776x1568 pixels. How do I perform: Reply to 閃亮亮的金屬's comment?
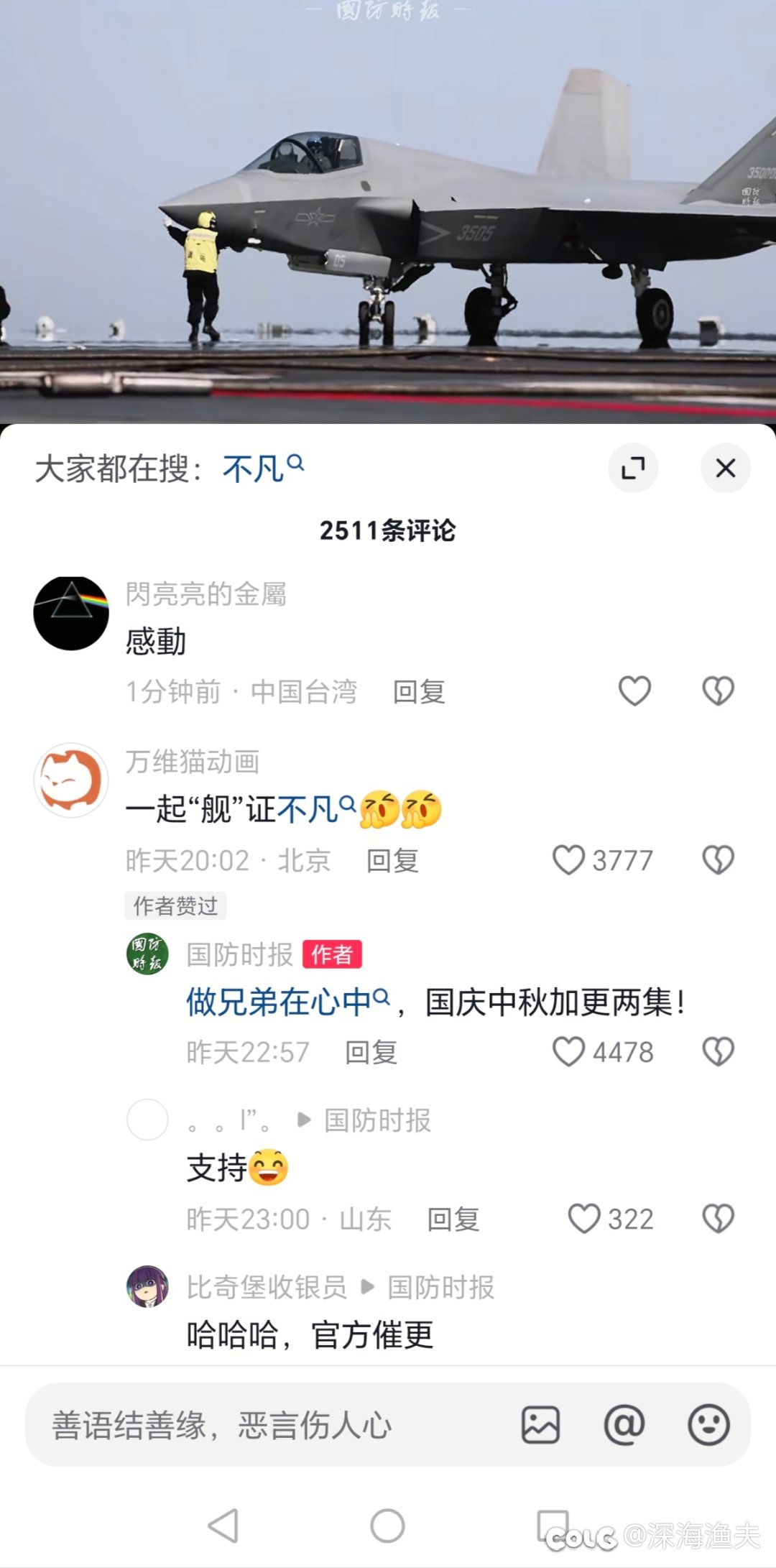coord(419,691)
